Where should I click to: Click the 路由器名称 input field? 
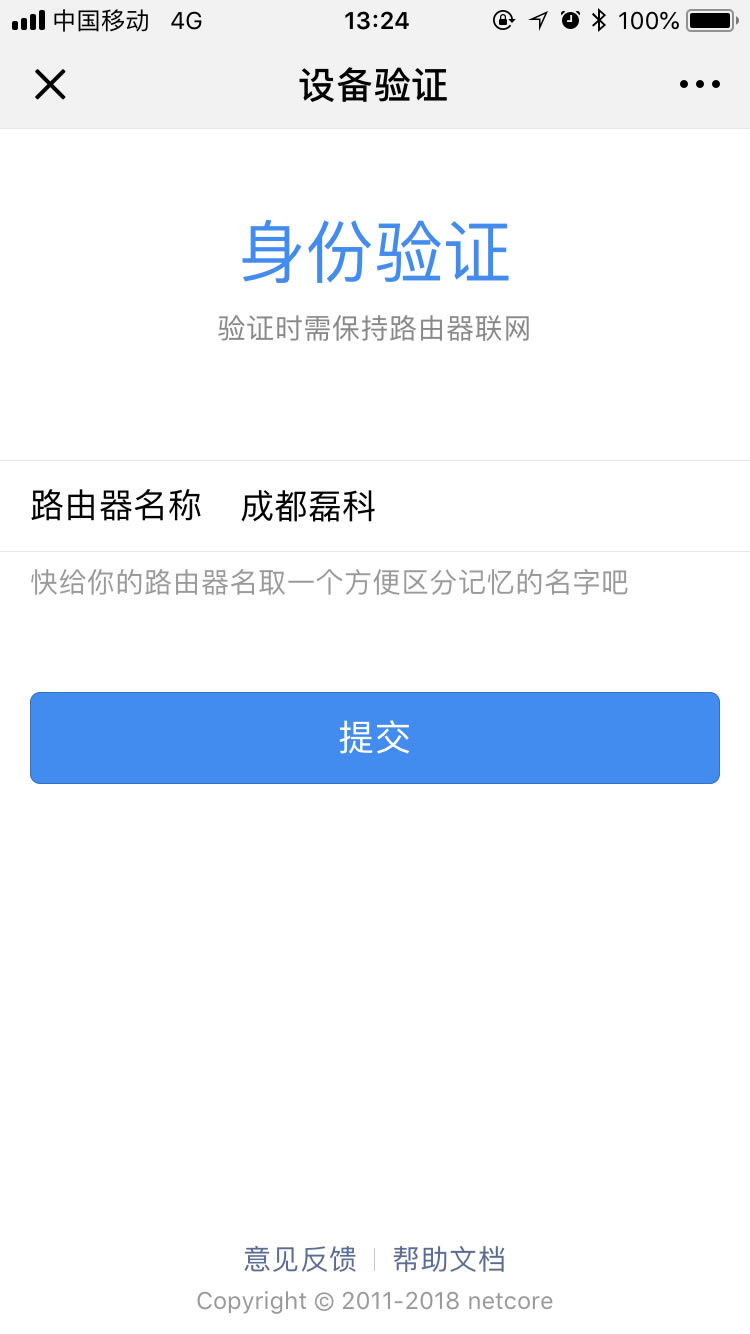click(400, 507)
